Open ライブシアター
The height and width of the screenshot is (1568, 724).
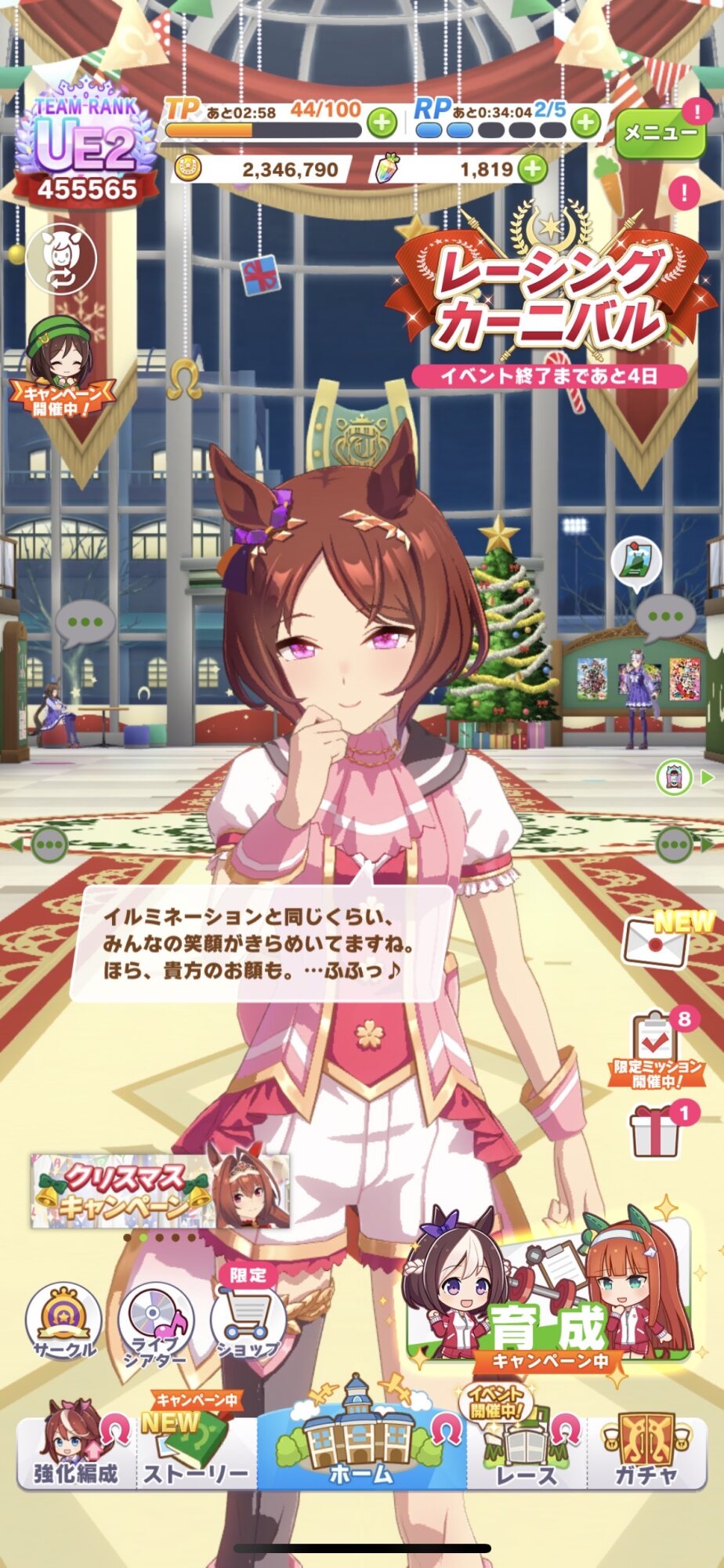(155, 1325)
